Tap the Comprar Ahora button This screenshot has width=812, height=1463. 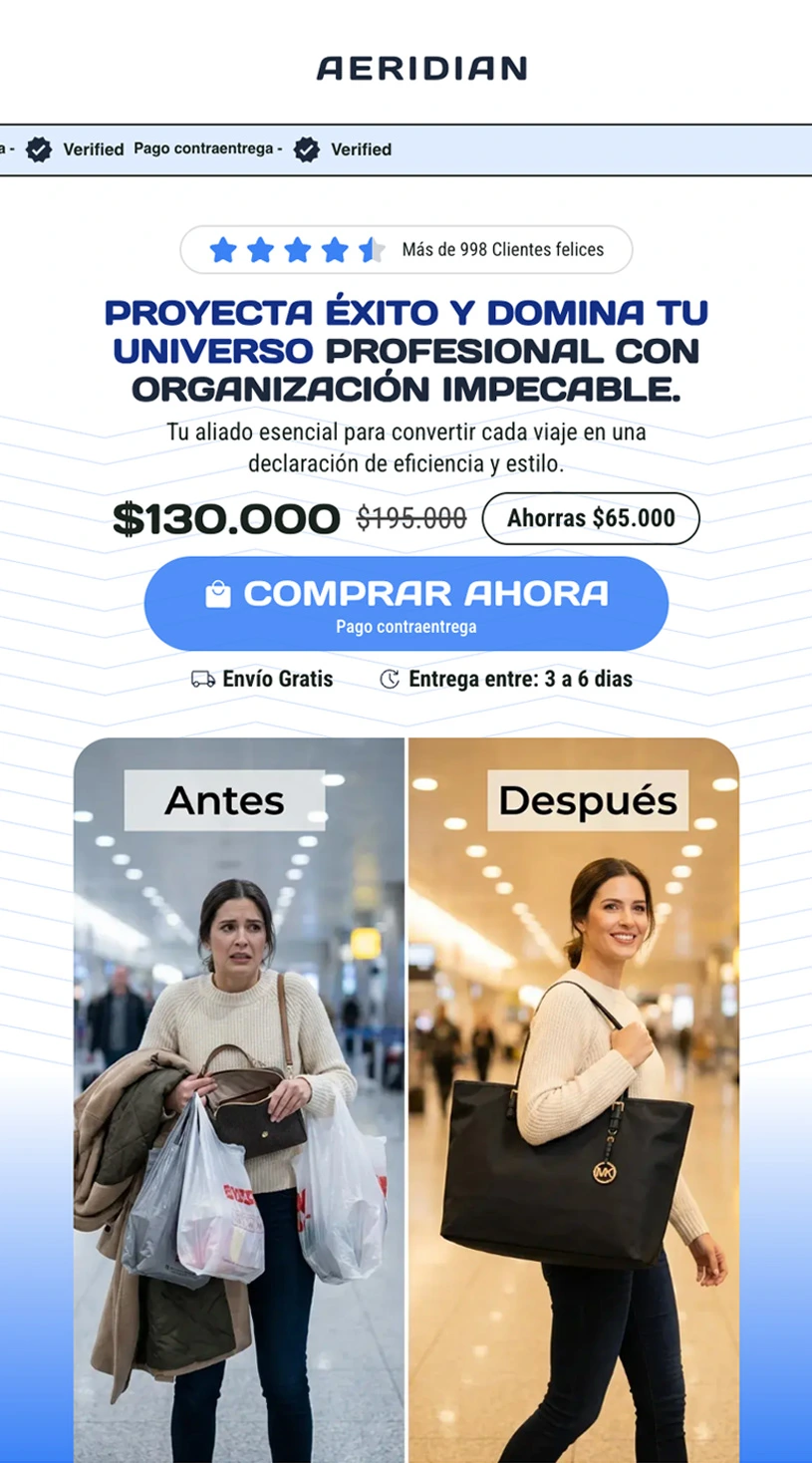pos(406,603)
